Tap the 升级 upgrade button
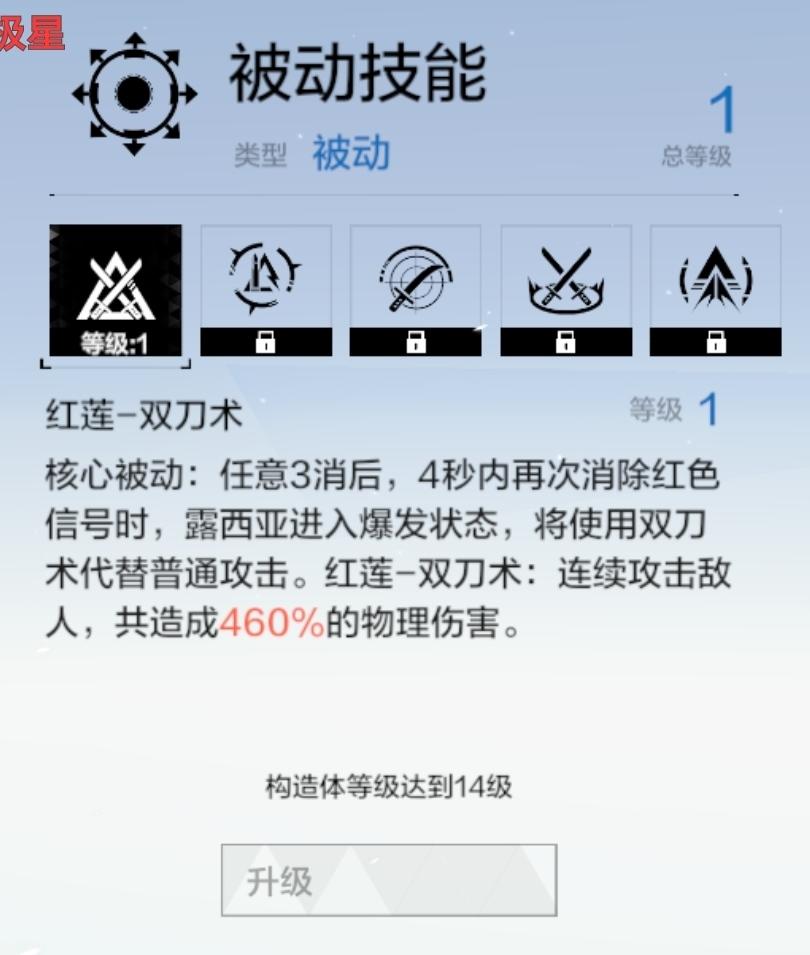Viewport: 810px width, 955px height. point(388,881)
